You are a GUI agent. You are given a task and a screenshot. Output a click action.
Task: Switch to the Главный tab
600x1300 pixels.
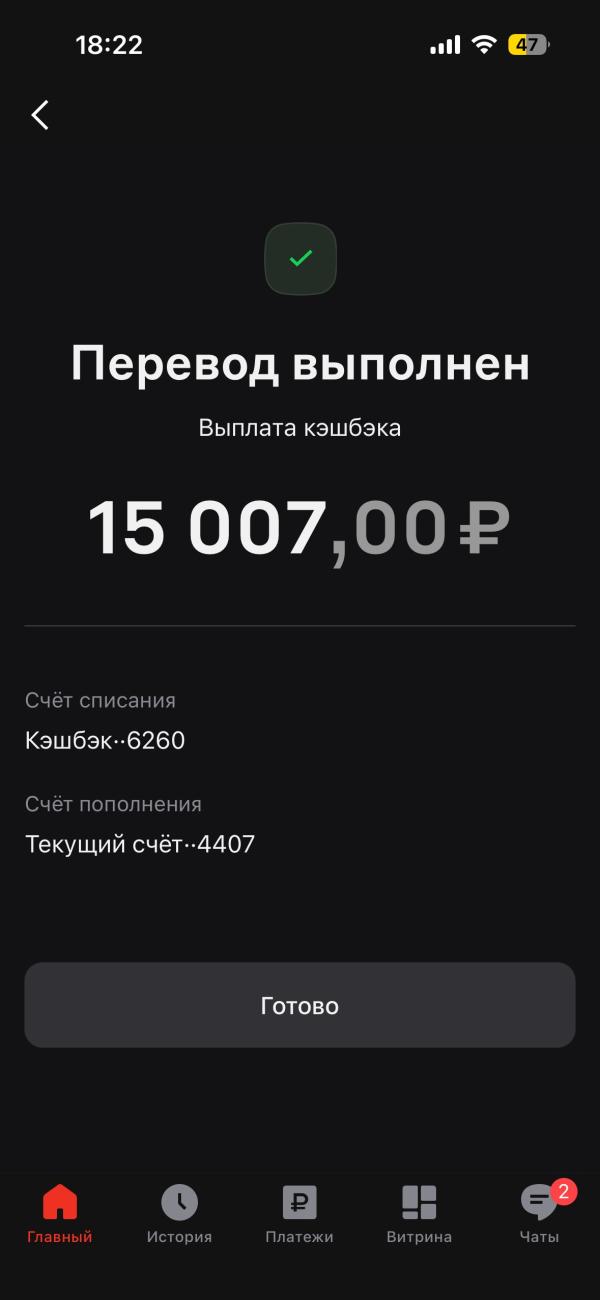click(x=60, y=1214)
